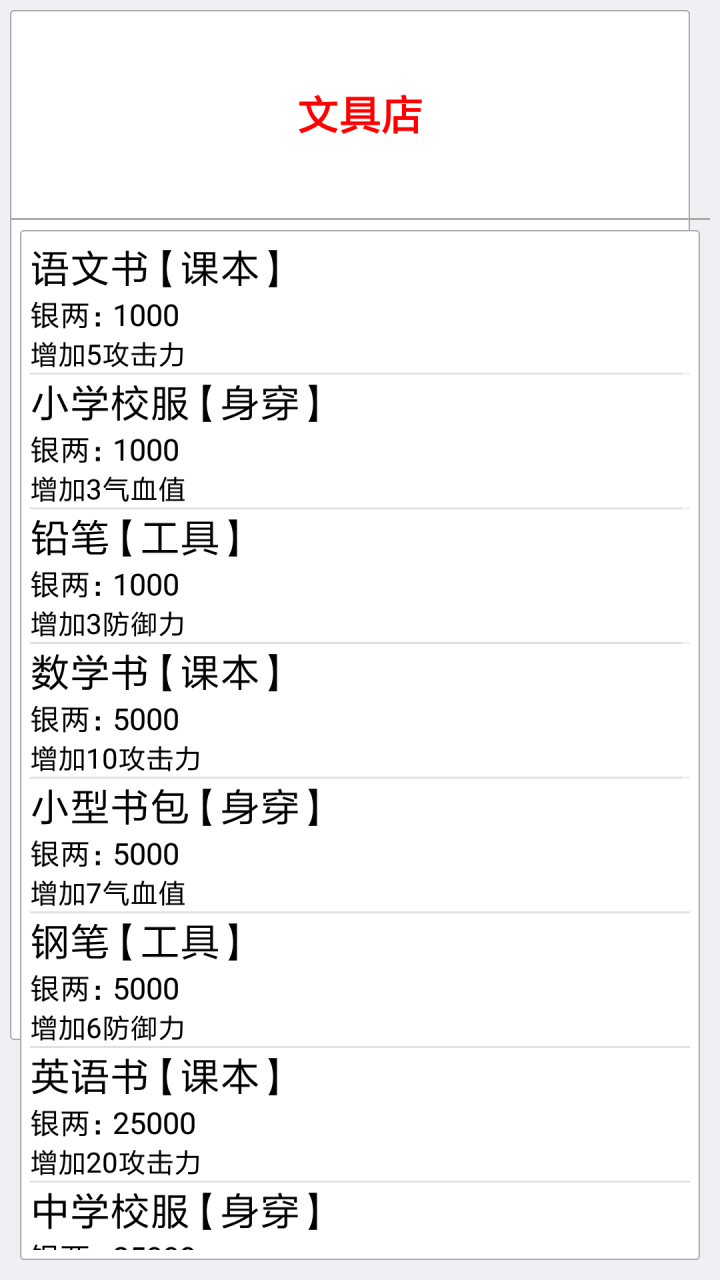Select 增加20攻击力 below 英语书
720x1280 pixels.
120,1160
